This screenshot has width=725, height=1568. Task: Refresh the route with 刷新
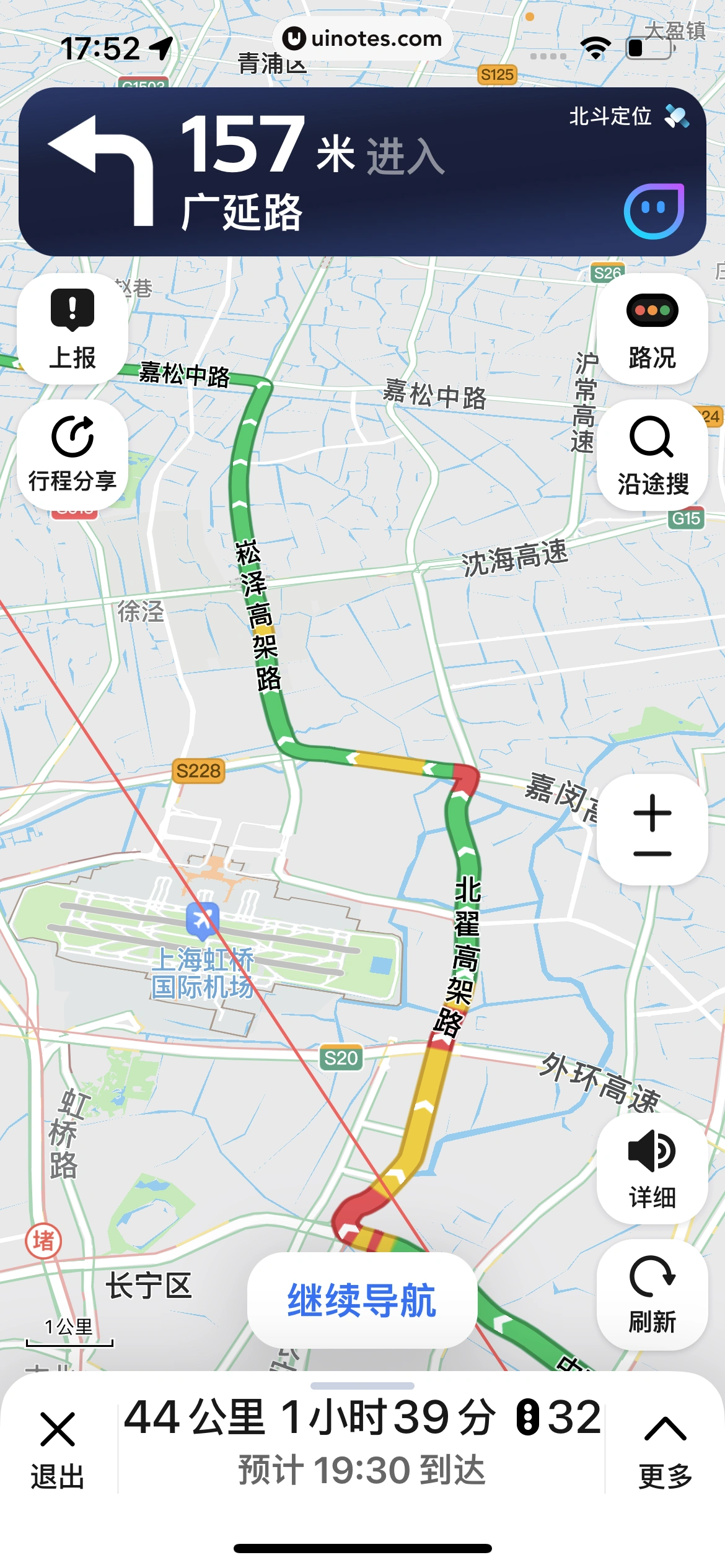(652, 1293)
